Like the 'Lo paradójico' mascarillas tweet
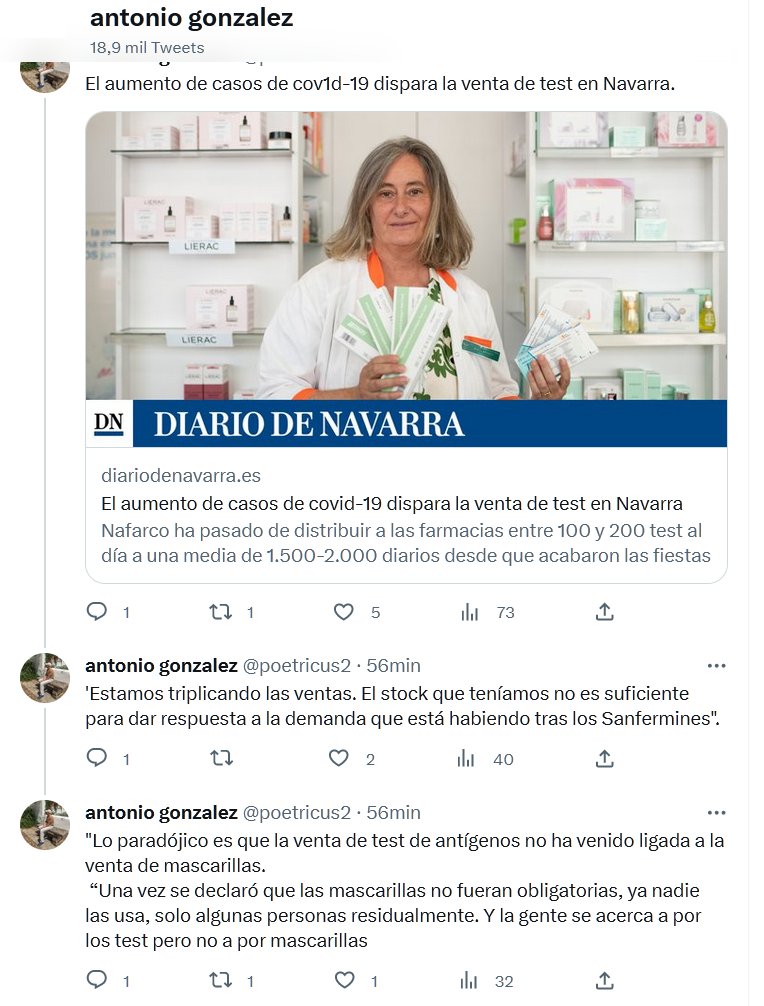The width and height of the screenshot is (764, 1006). 343,981
